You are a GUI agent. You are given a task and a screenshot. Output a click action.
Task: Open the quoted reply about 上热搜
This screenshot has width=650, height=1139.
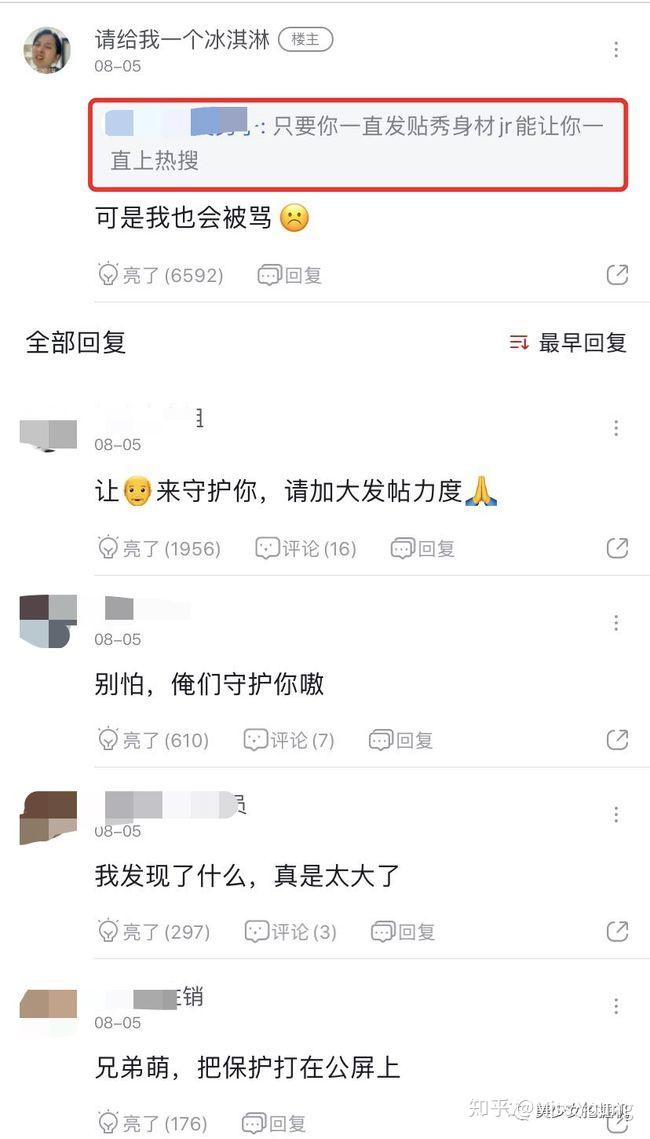pyautogui.click(x=357, y=143)
